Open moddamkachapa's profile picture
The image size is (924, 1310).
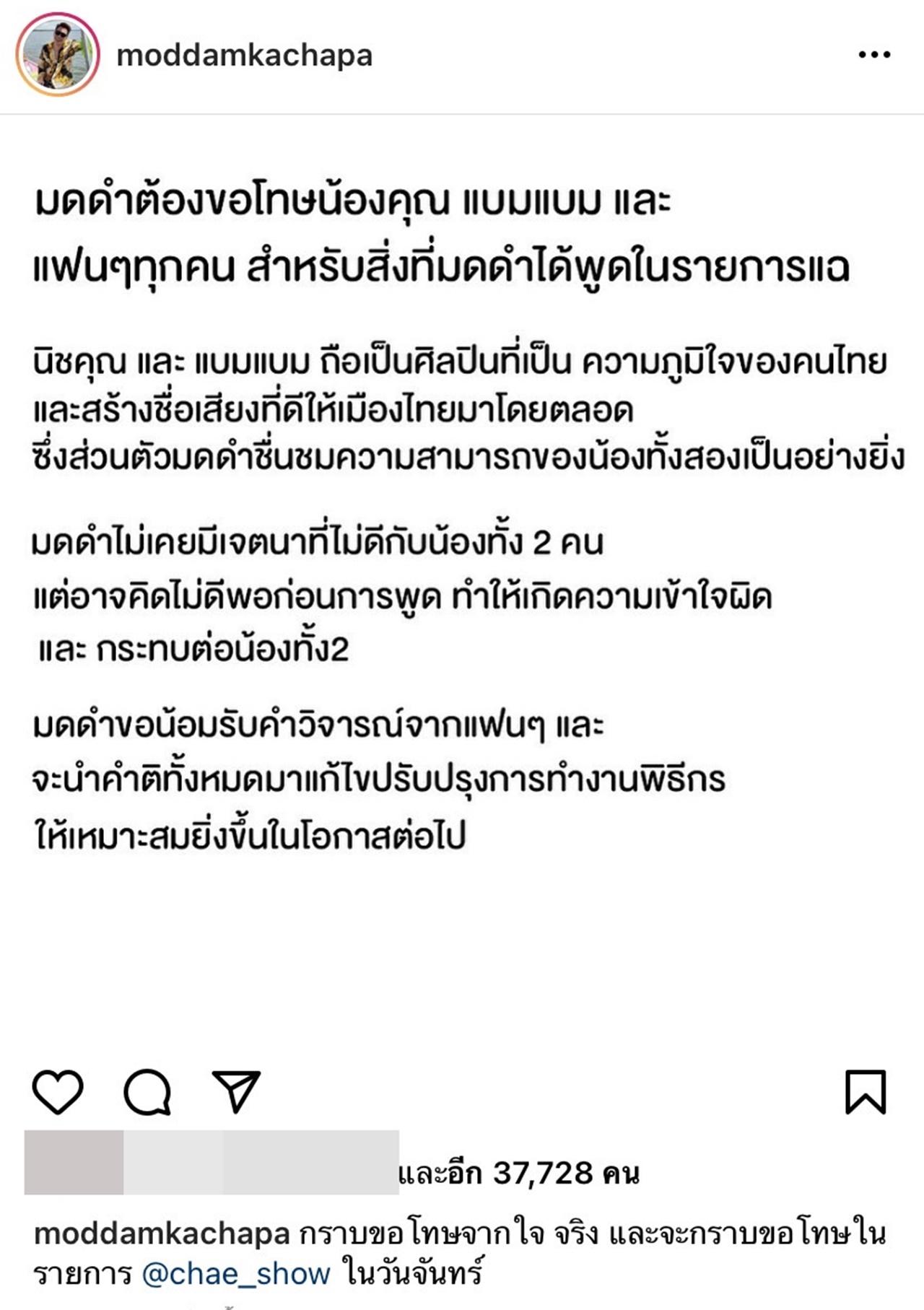pos(57,55)
